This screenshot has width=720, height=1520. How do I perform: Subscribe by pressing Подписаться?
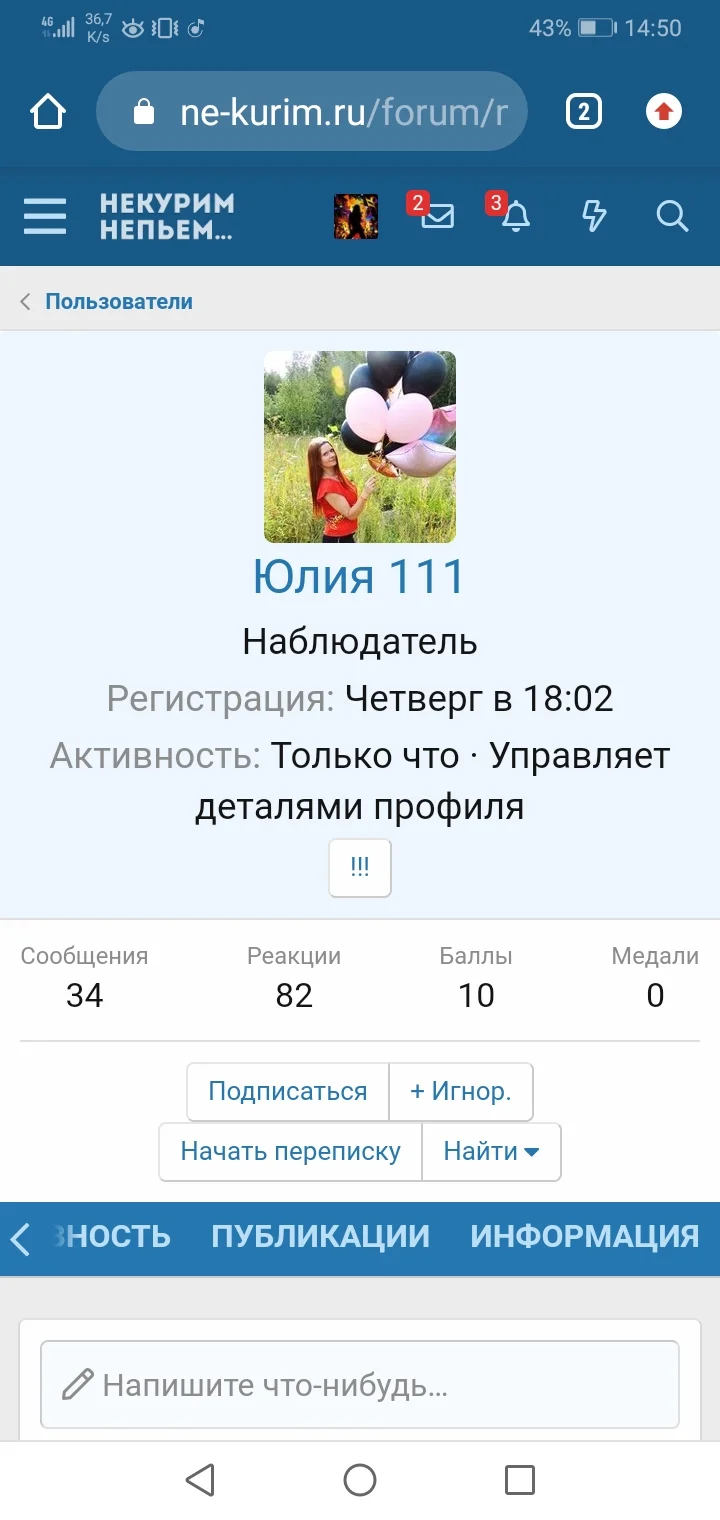[287, 1091]
